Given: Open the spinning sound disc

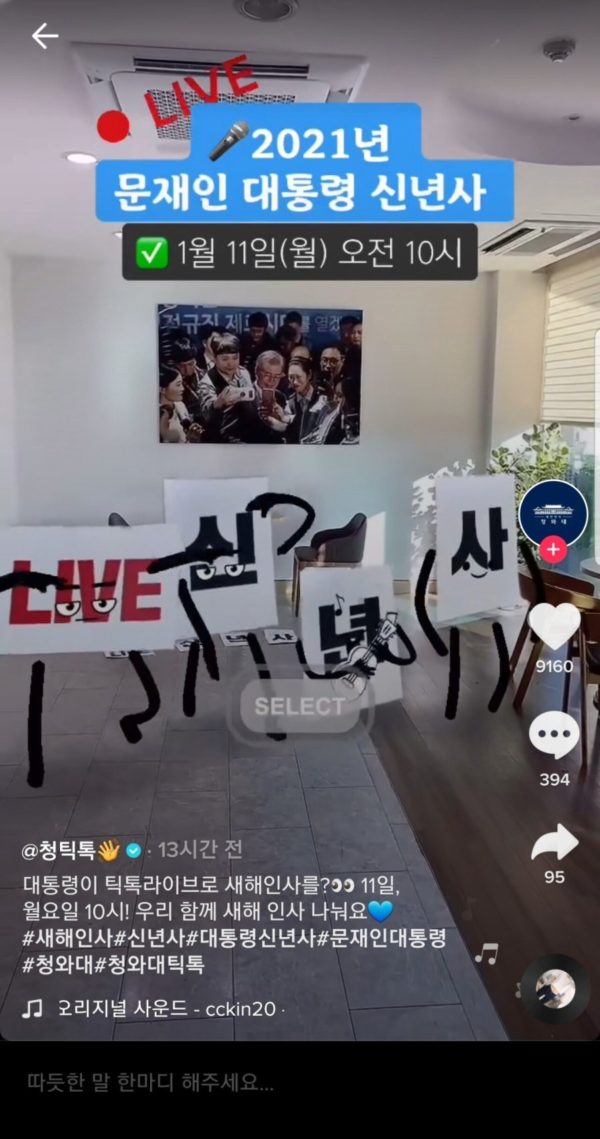Looking at the screenshot, I should point(554,988).
